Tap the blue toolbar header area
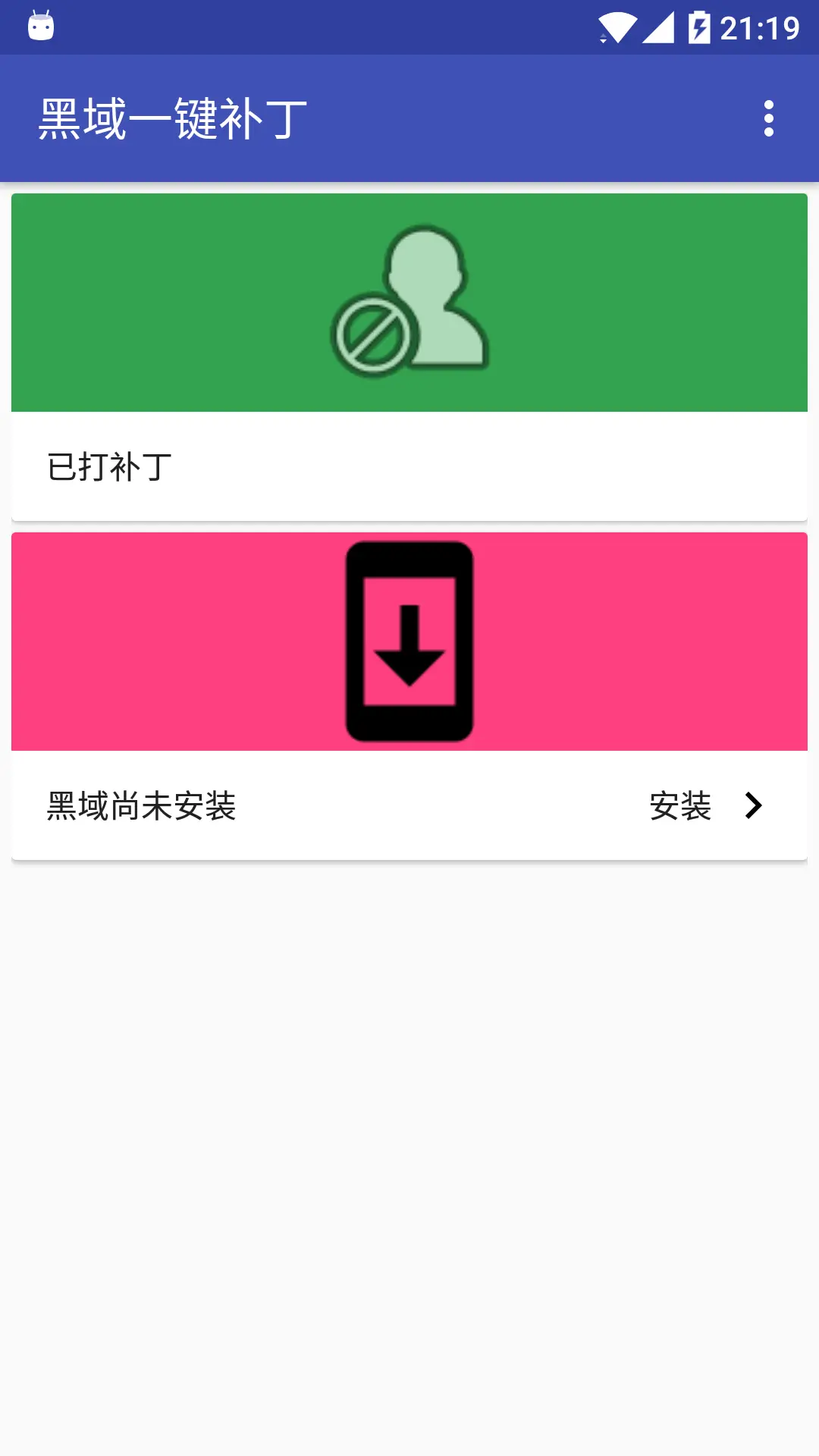This screenshot has height=1456, width=819. point(455,118)
